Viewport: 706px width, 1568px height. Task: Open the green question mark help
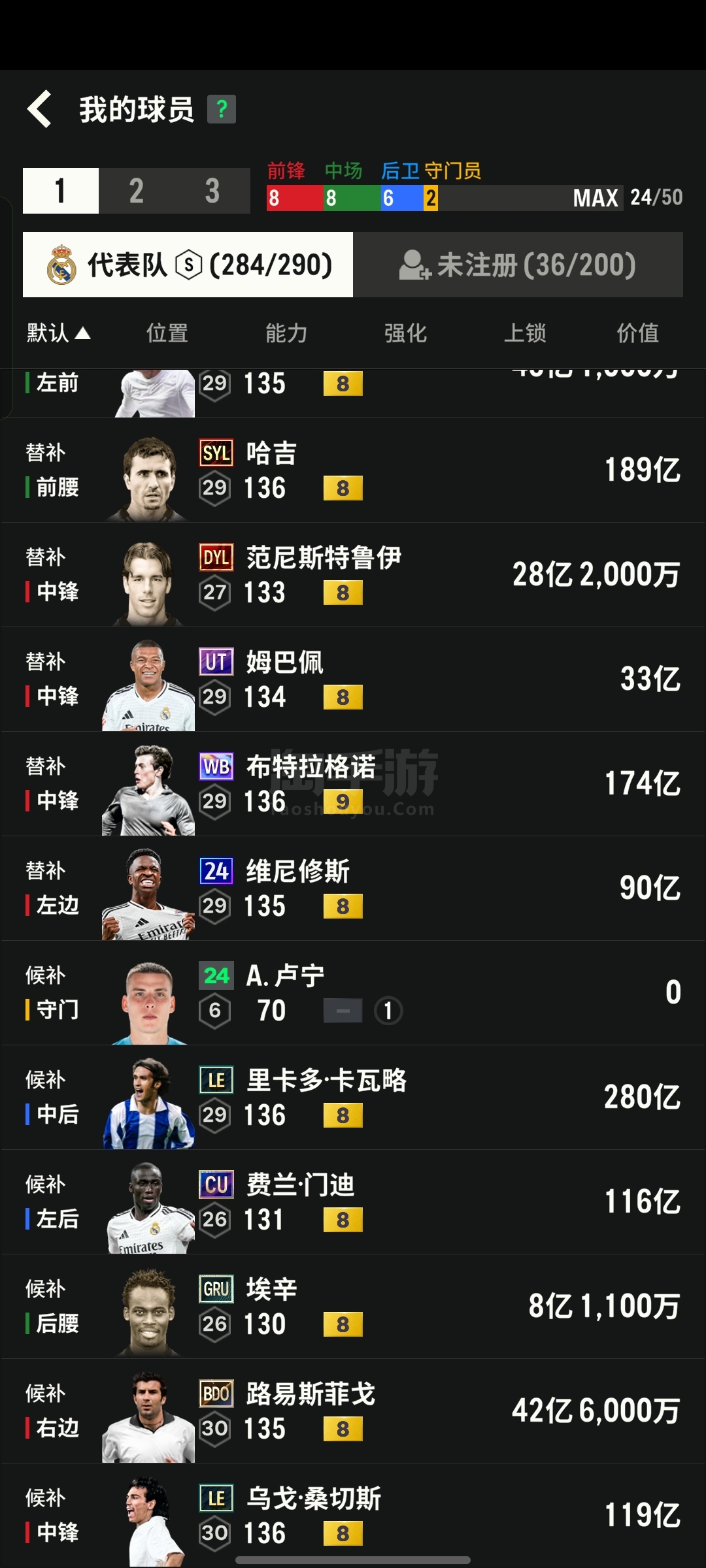[x=222, y=109]
